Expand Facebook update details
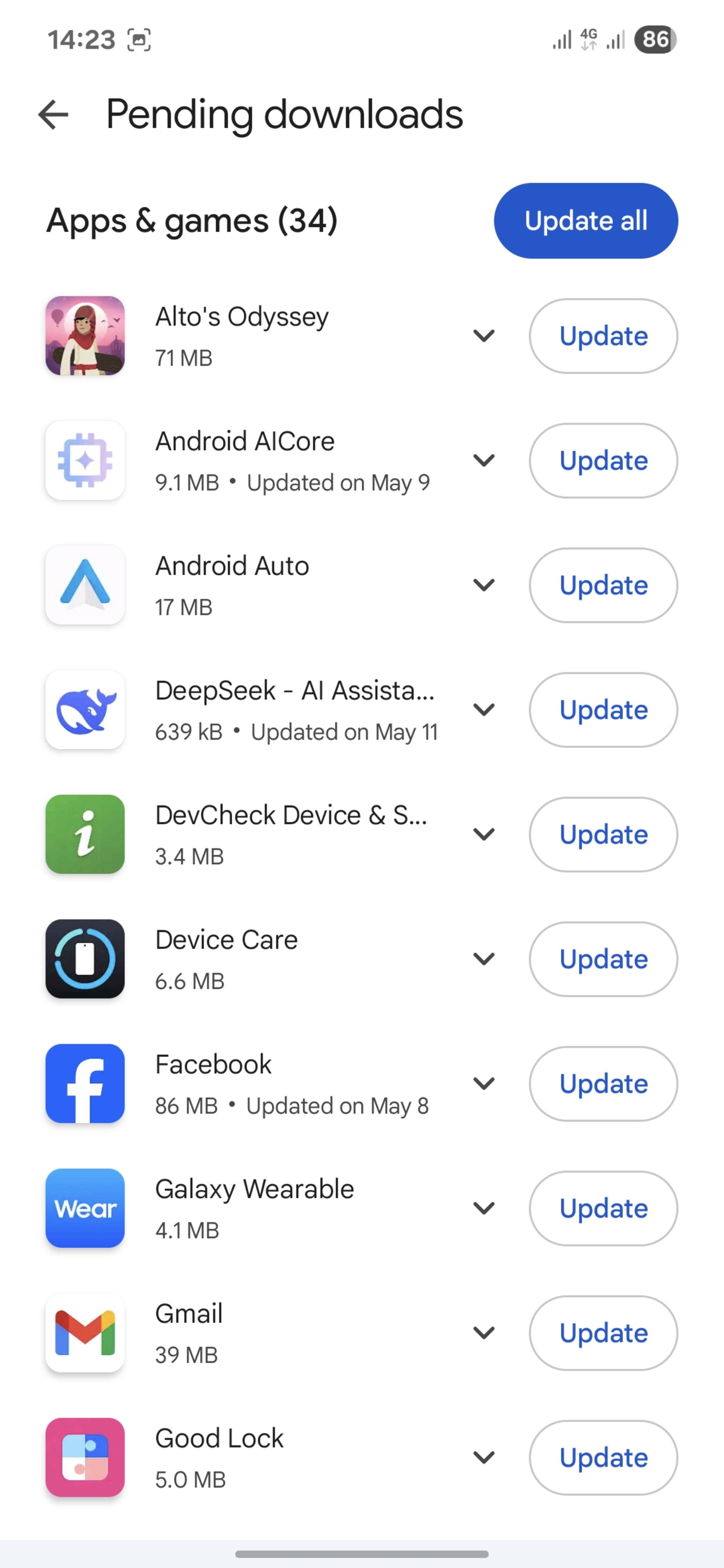The height and width of the screenshot is (1568, 724). [x=483, y=1084]
